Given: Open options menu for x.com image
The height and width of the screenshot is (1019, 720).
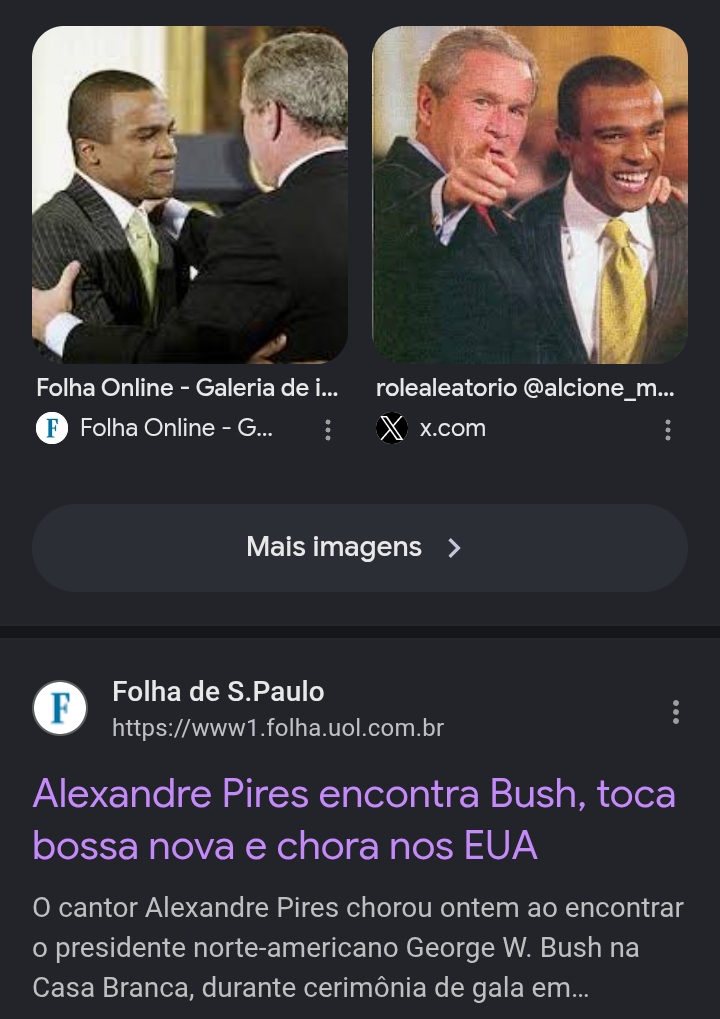Looking at the screenshot, I should (667, 430).
